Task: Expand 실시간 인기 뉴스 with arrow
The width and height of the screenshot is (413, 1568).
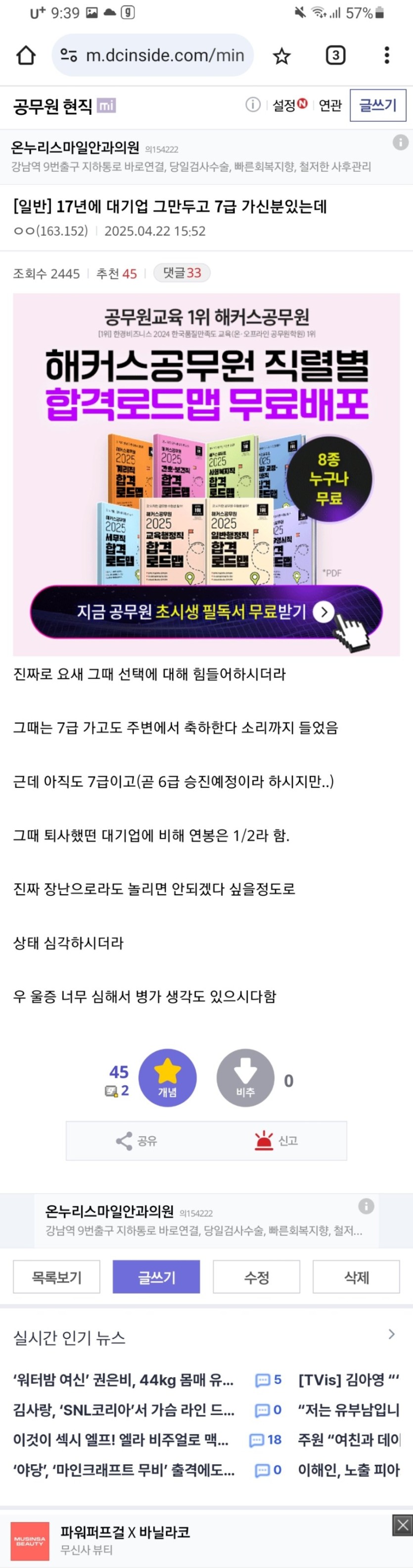Action: pyautogui.click(x=391, y=1334)
